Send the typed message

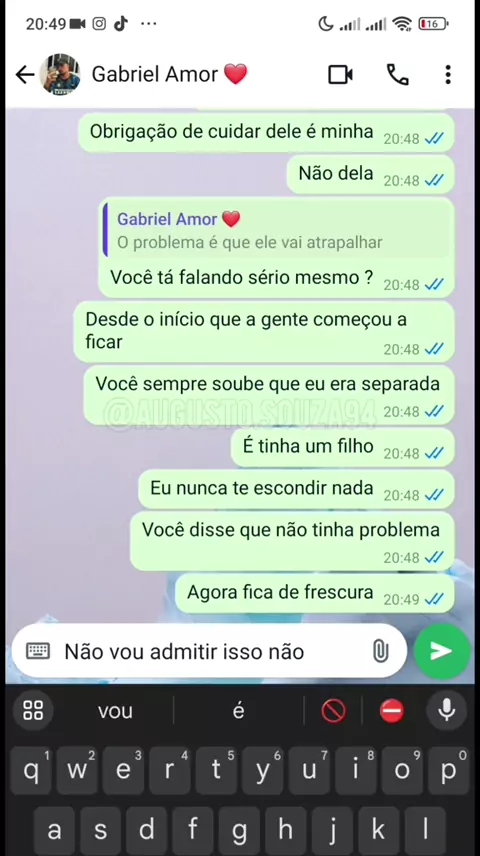[x=441, y=651]
